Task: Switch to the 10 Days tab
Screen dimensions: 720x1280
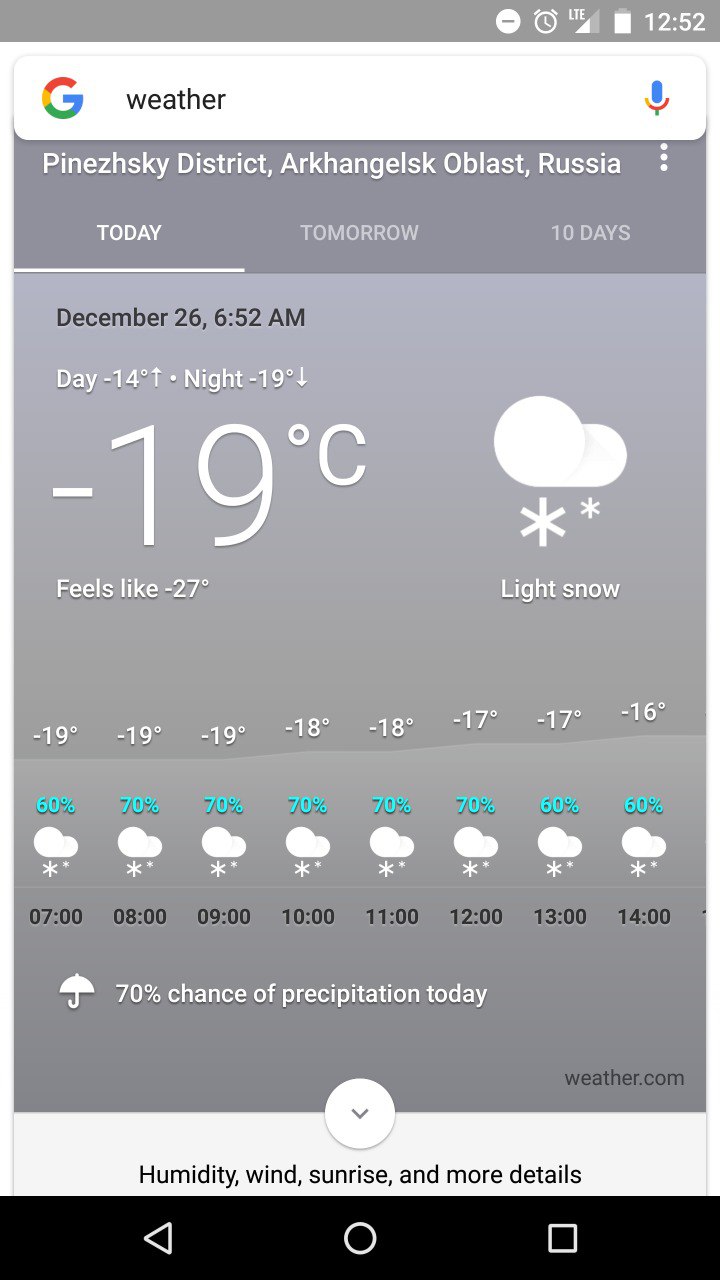Action: pyautogui.click(x=590, y=233)
